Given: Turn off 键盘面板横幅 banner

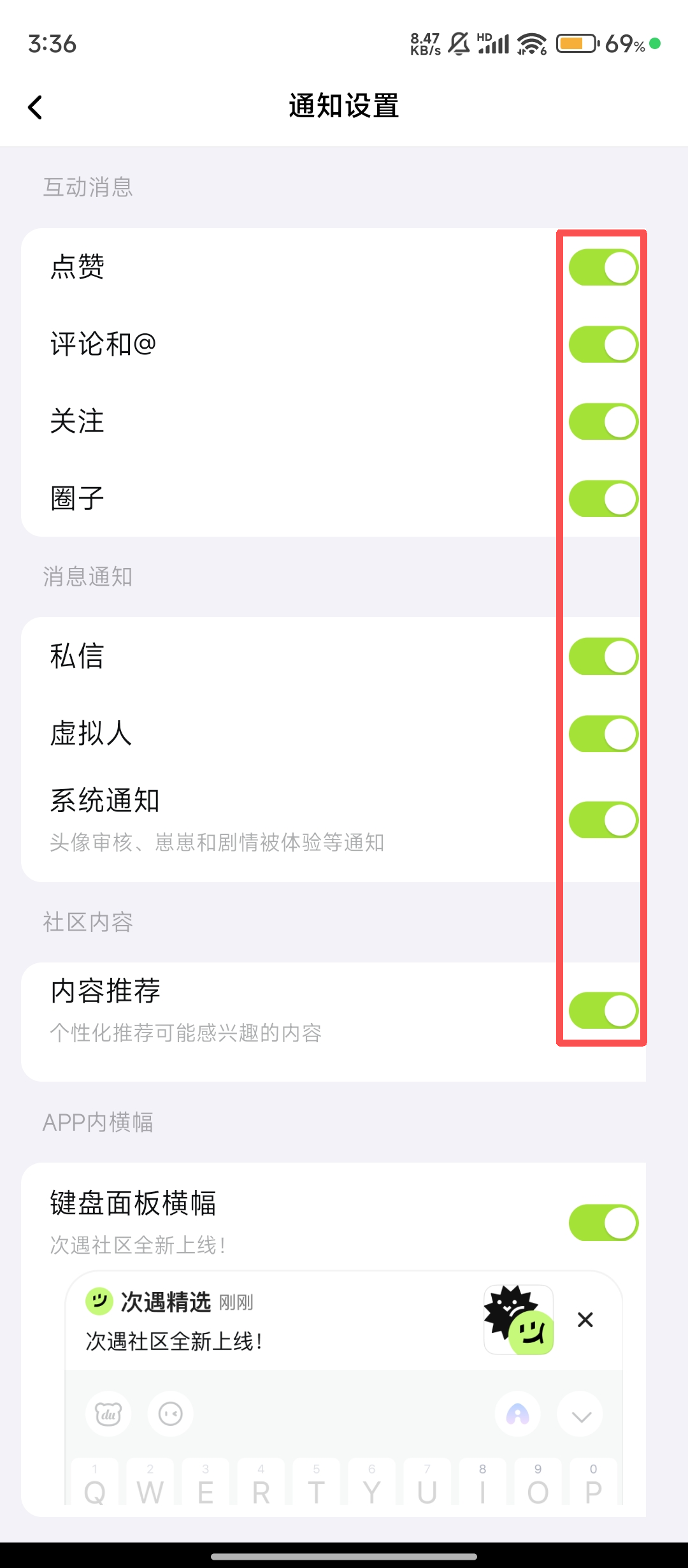Looking at the screenshot, I should [x=603, y=1223].
